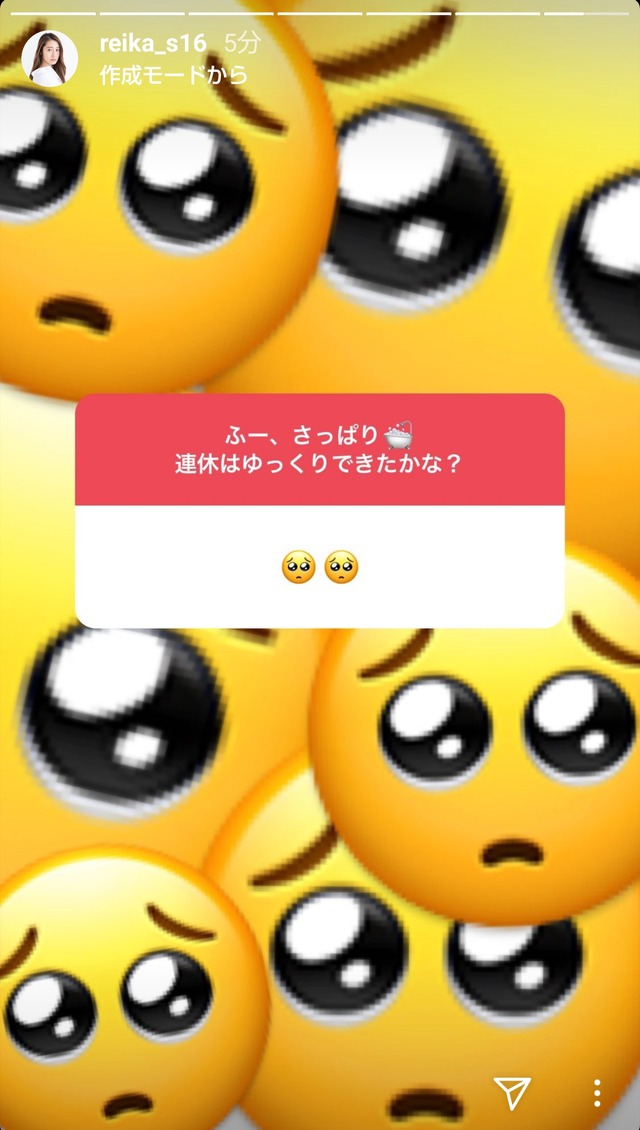Tap the question sticker answer box
Viewport: 640px width, 1130px height.
pos(319,566)
